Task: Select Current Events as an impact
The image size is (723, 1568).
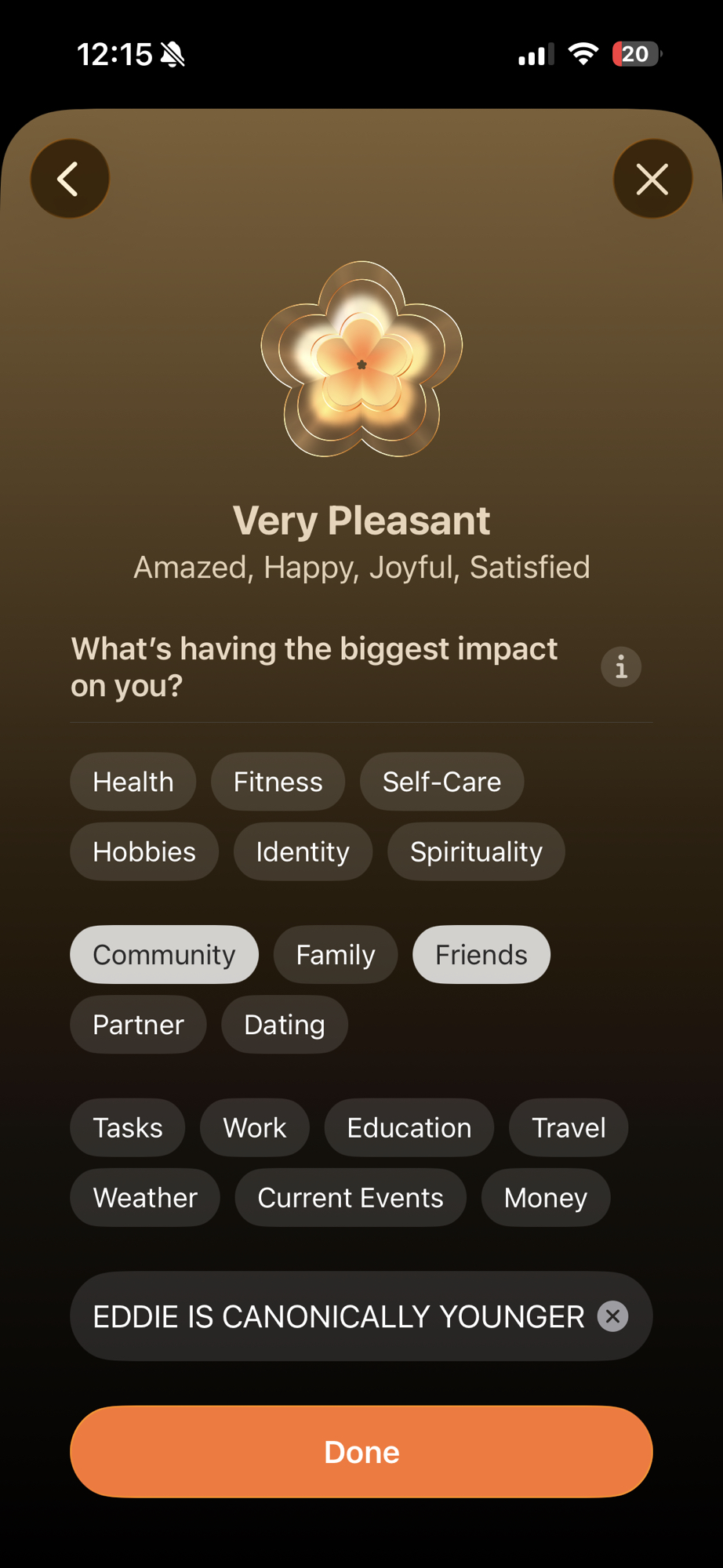Action: point(351,1197)
